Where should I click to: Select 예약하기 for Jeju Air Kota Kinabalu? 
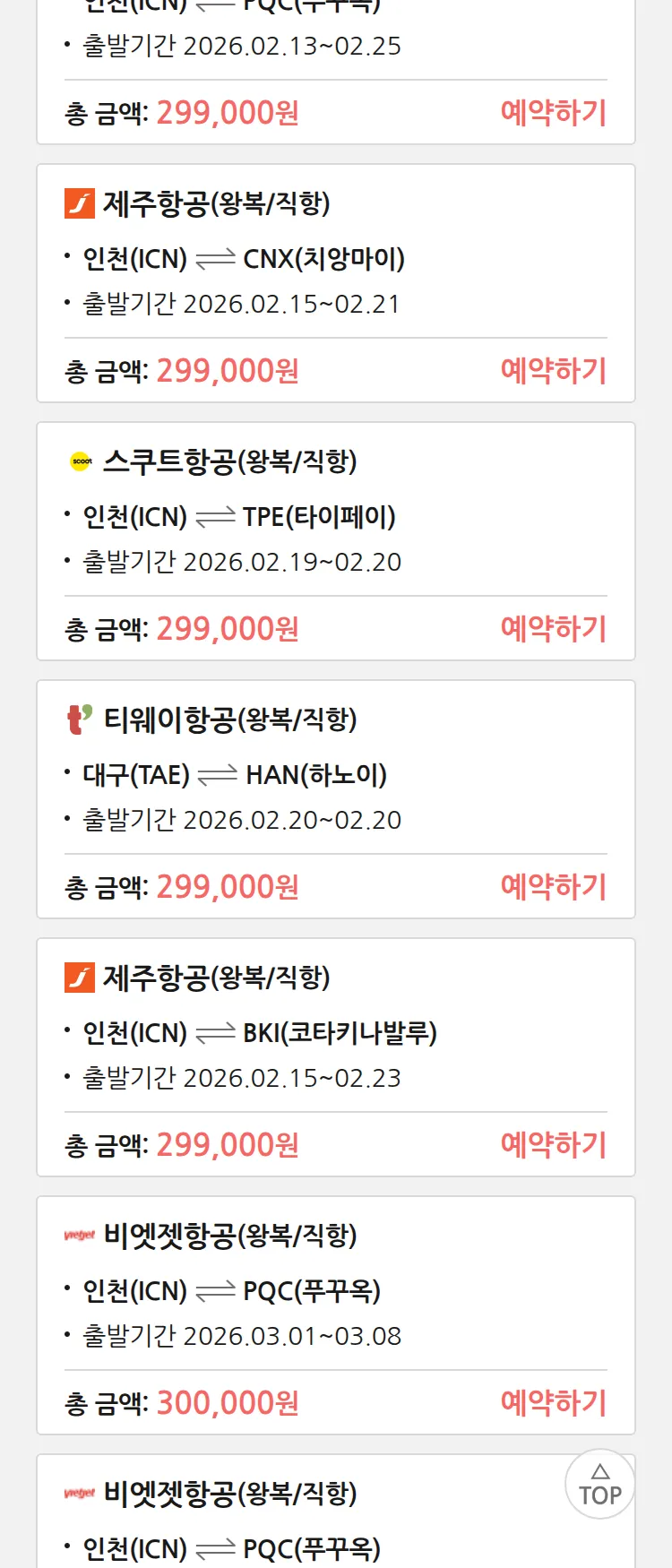point(553,1144)
